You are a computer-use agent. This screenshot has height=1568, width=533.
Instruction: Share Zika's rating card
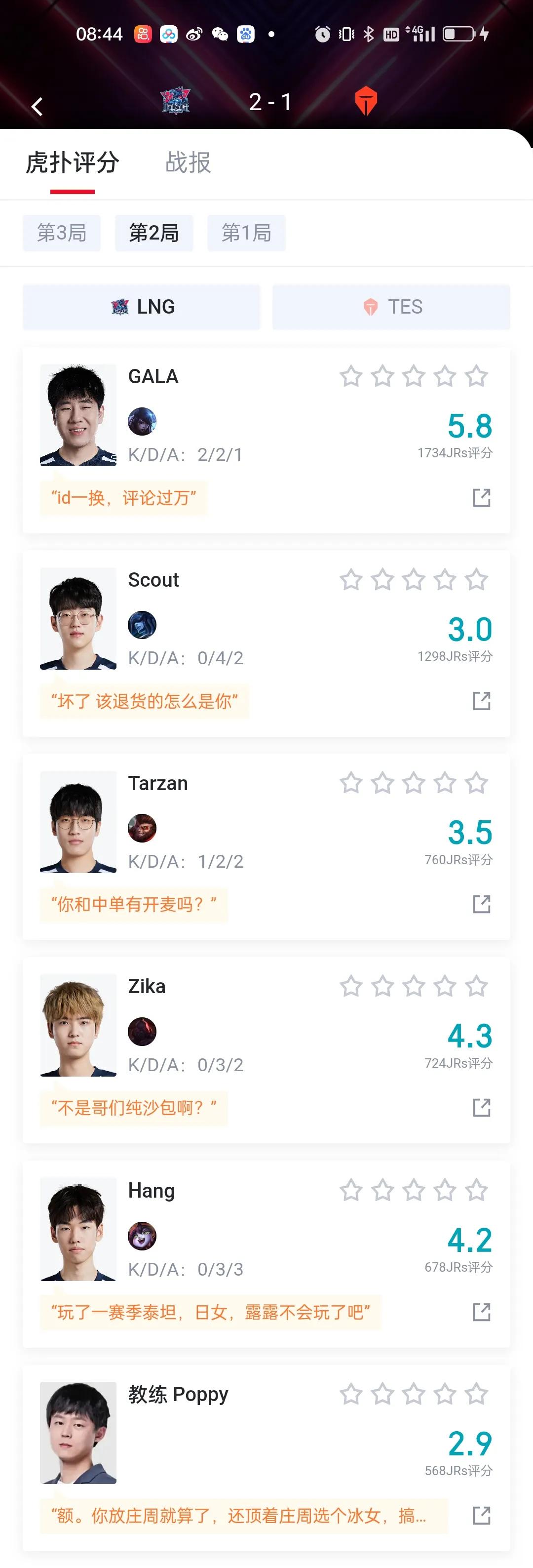[481, 1107]
